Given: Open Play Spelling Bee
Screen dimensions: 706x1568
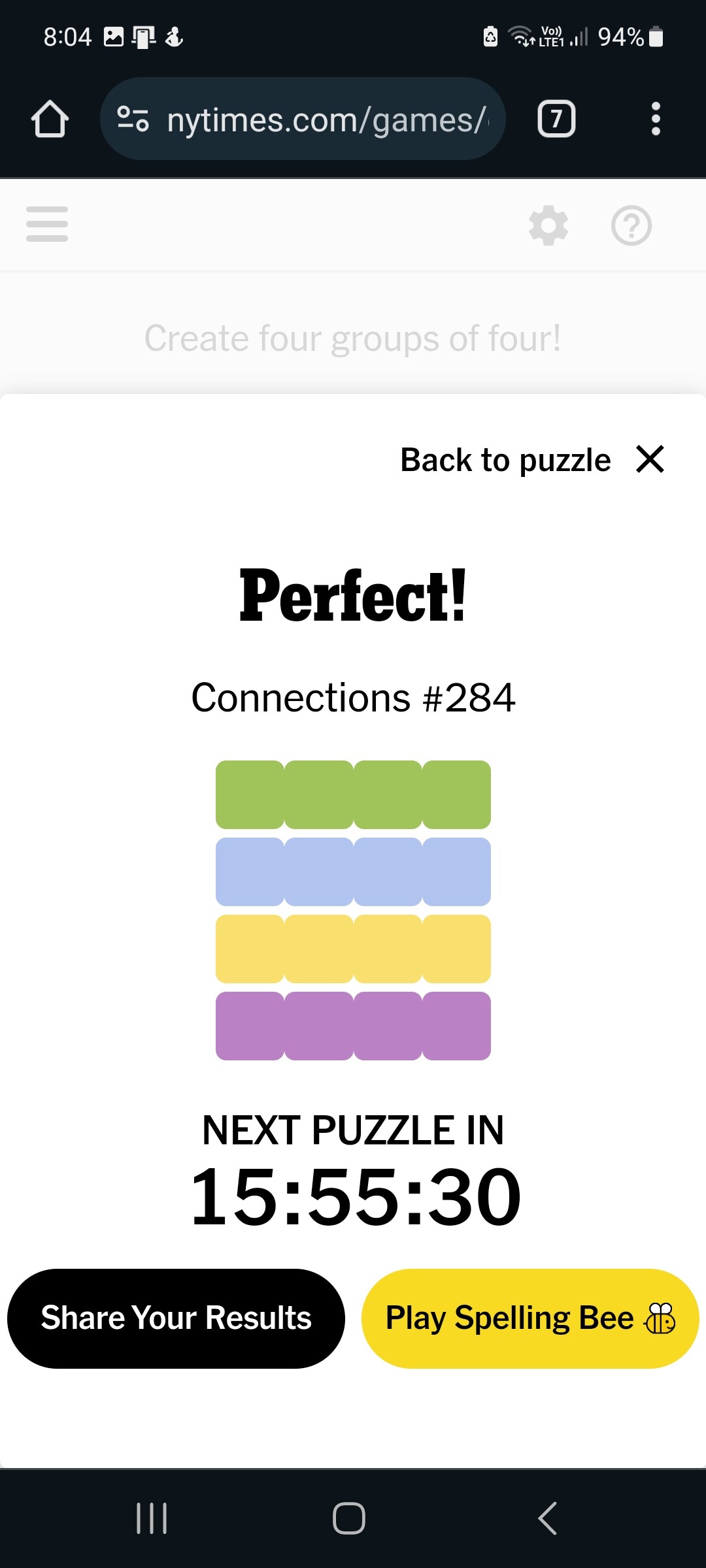Looking at the screenshot, I should pyautogui.click(x=530, y=1318).
